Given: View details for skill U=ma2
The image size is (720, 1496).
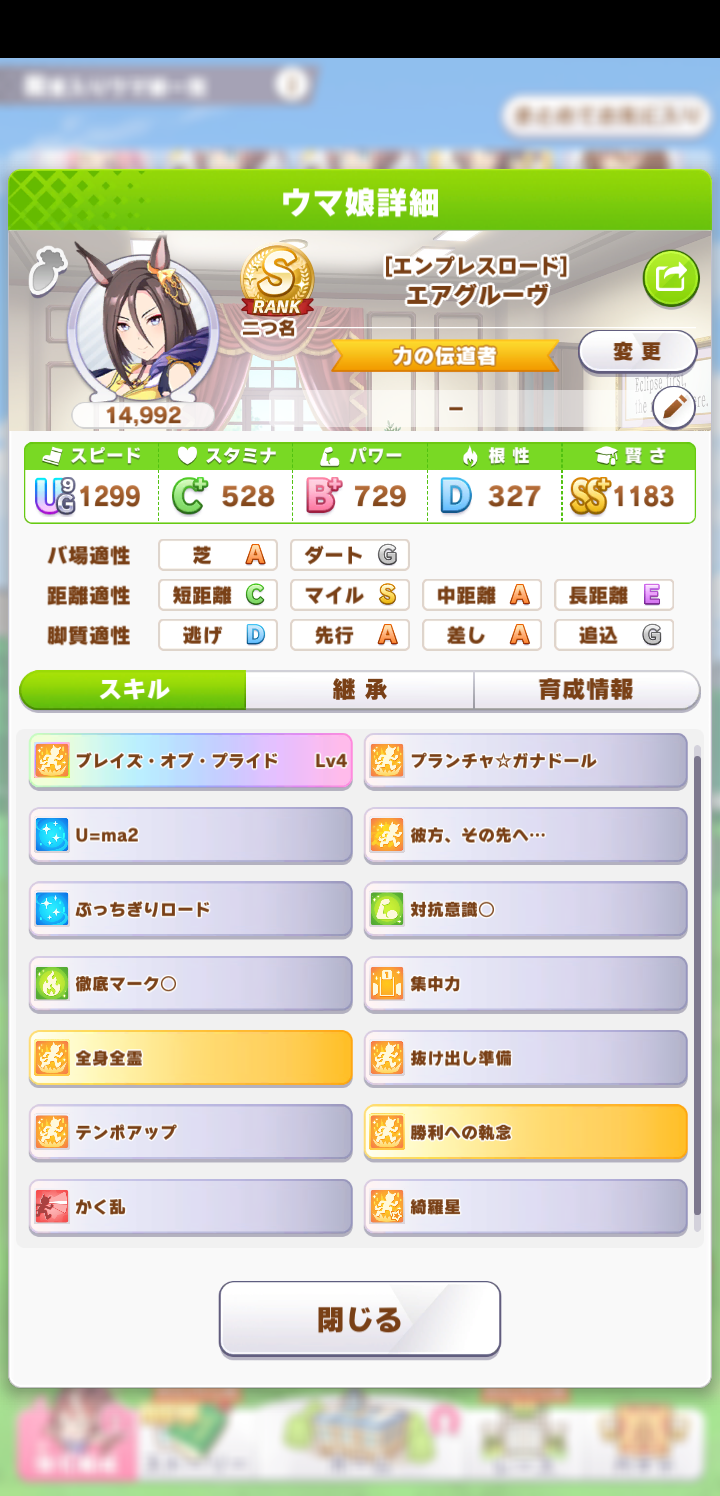Looking at the screenshot, I should [x=191, y=835].
